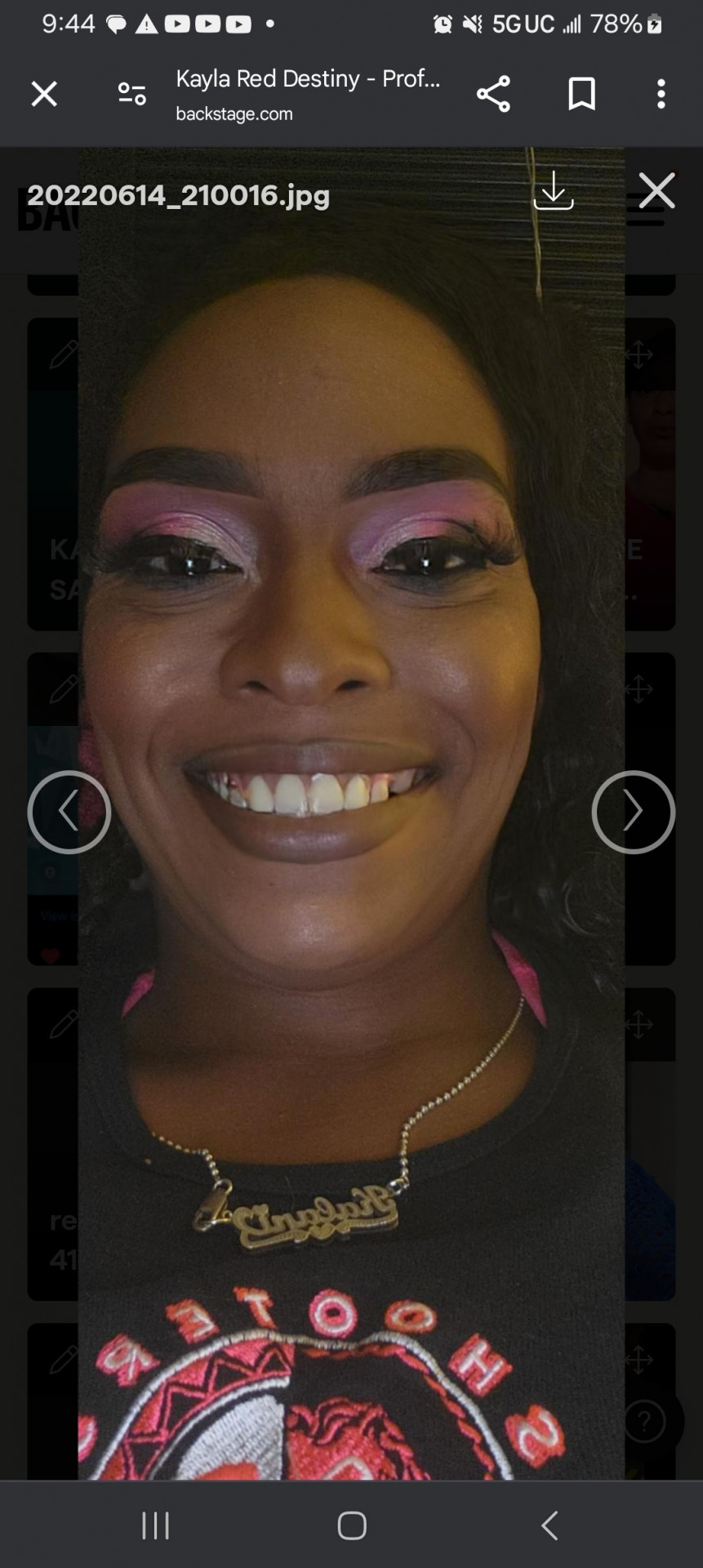Screen dimensions: 703x1568
Task: Share this Backstage page
Action: [493, 94]
